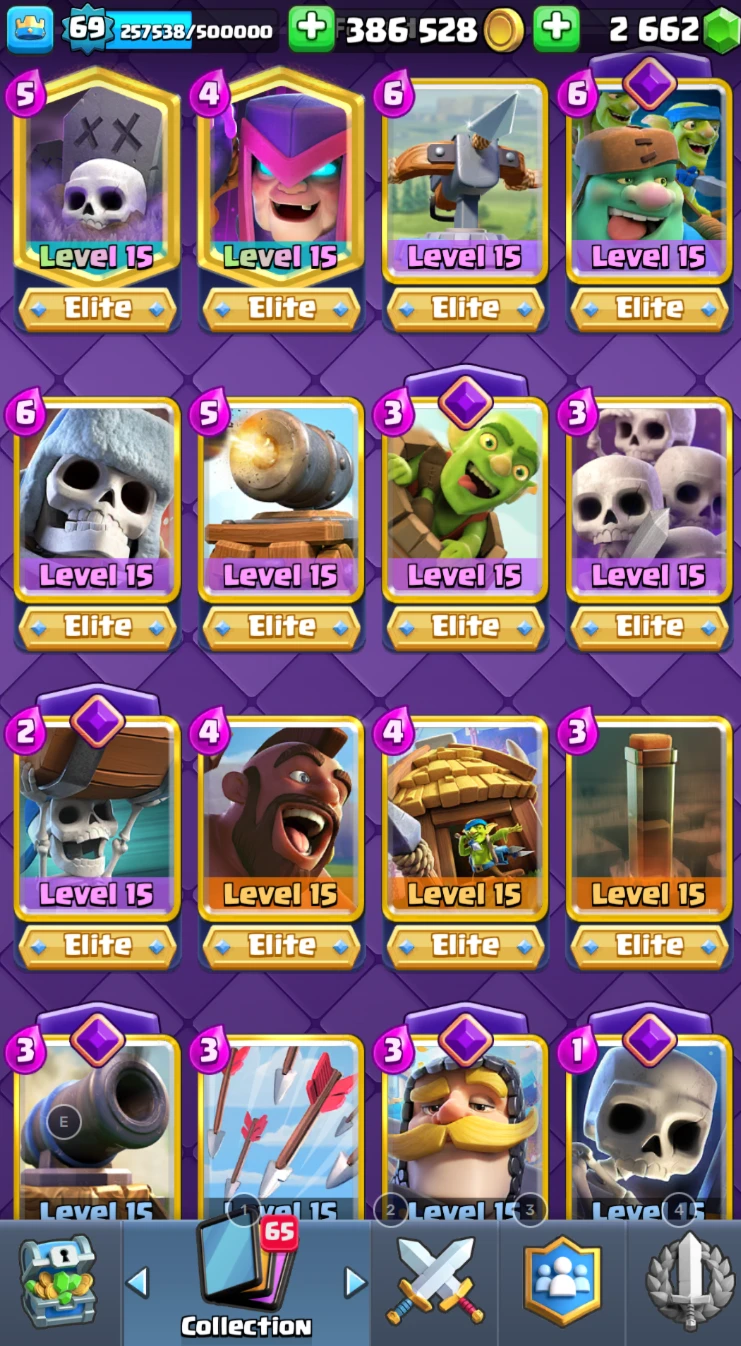Tap the left arrow beside Collection
Image resolution: width=741 pixels, height=1346 pixels.
[x=138, y=1281]
